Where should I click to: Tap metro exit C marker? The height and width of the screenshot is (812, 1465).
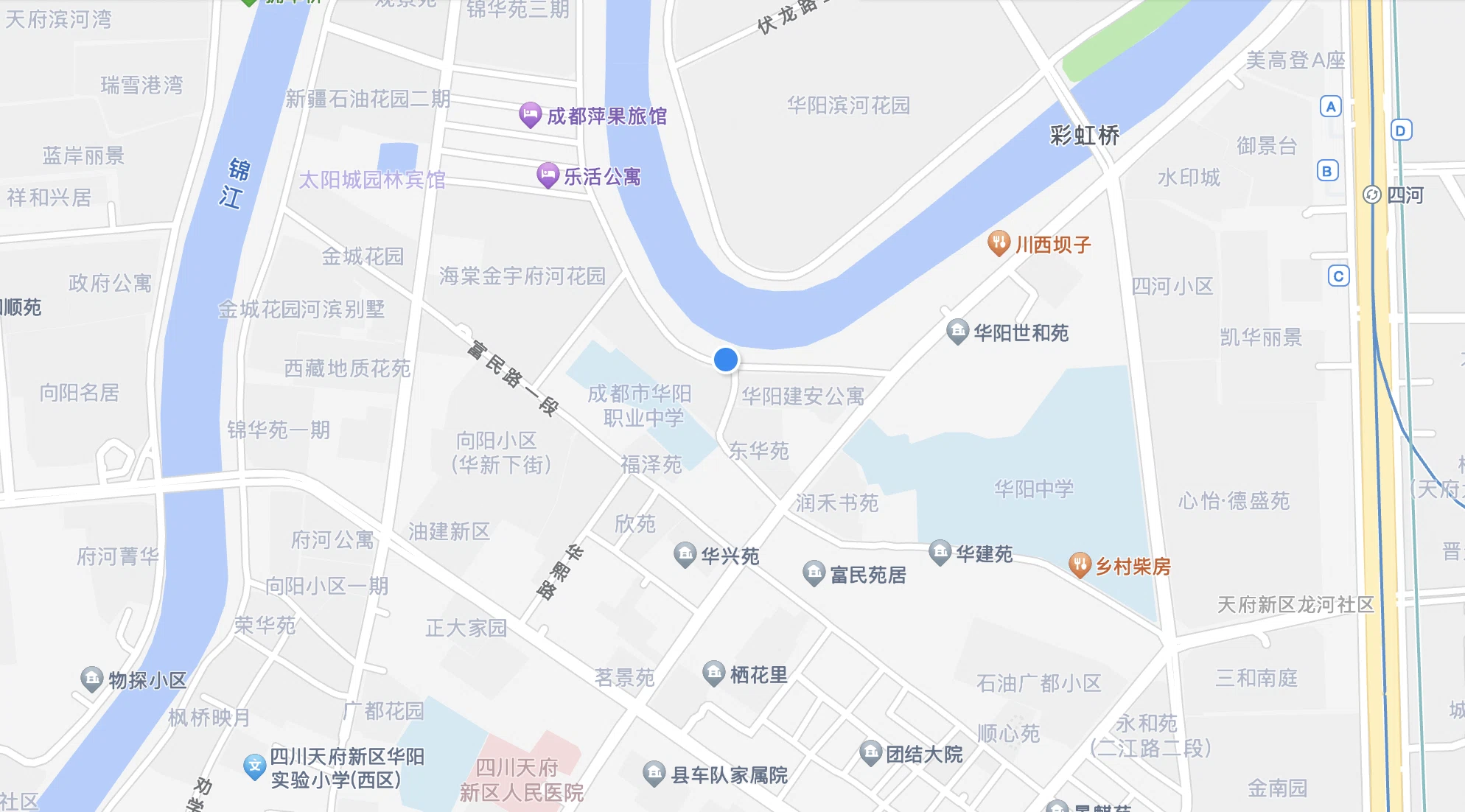(1338, 276)
